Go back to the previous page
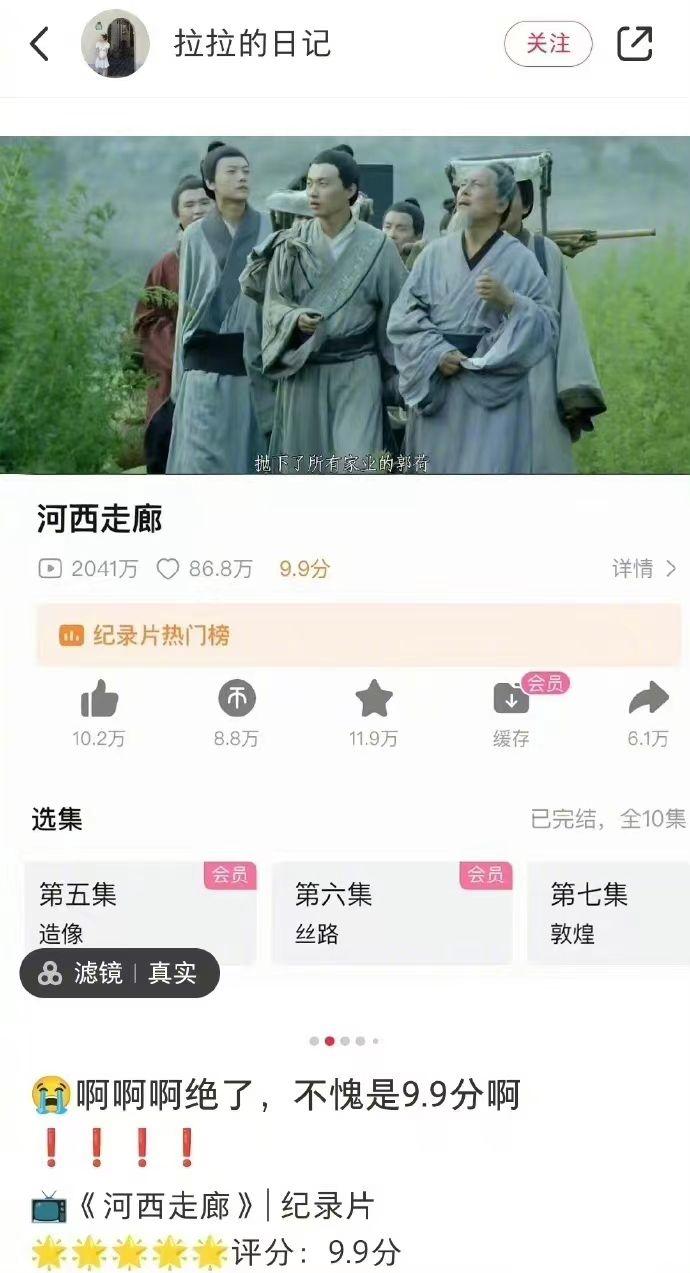690x1273 pixels. (40, 44)
